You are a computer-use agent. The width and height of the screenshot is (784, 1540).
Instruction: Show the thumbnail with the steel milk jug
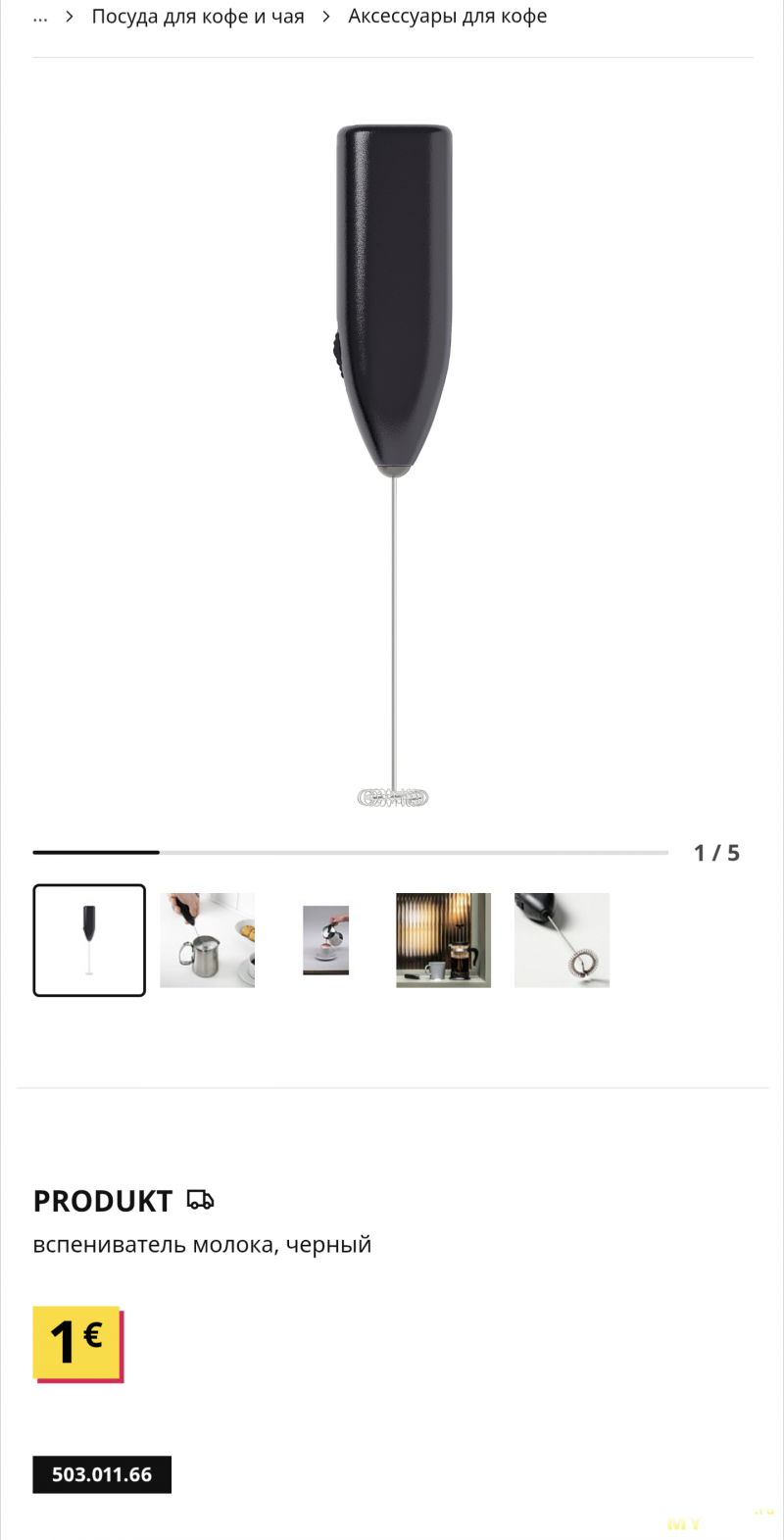pos(208,940)
